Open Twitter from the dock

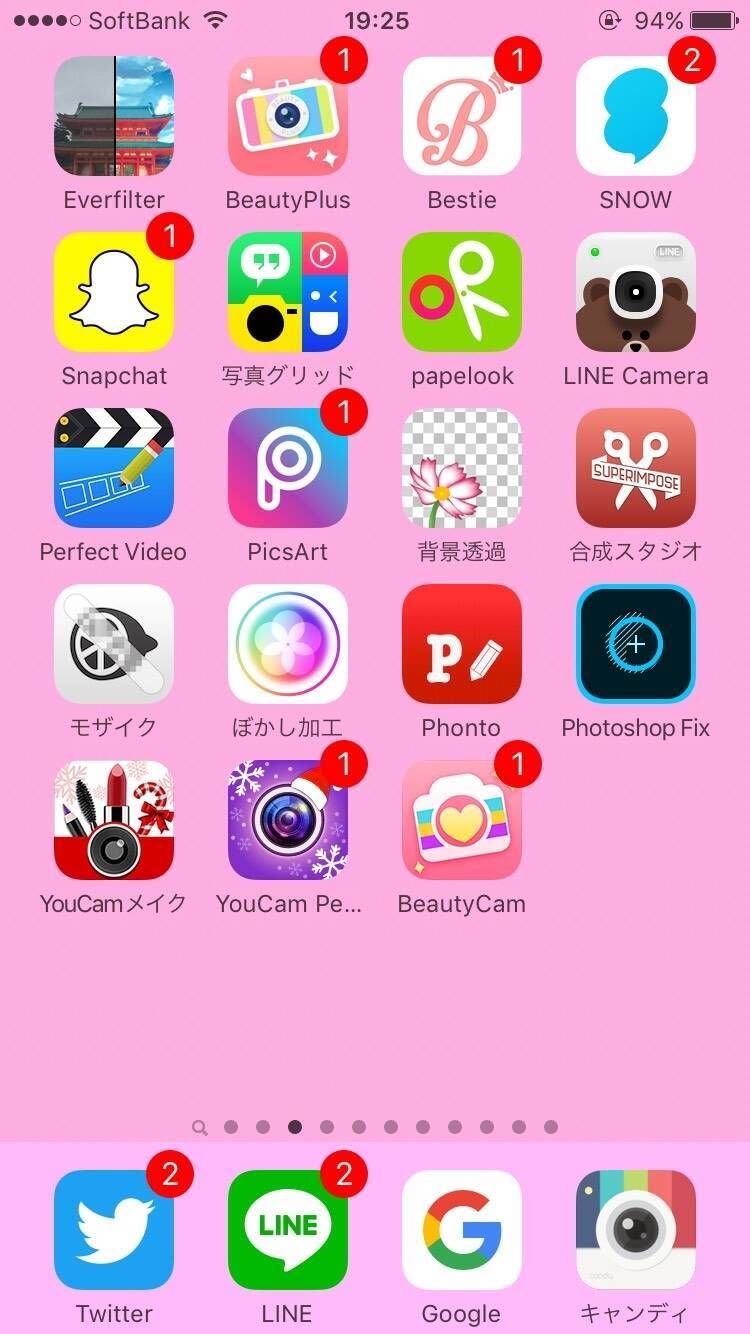pyautogui.click(x=114, y=1230)
